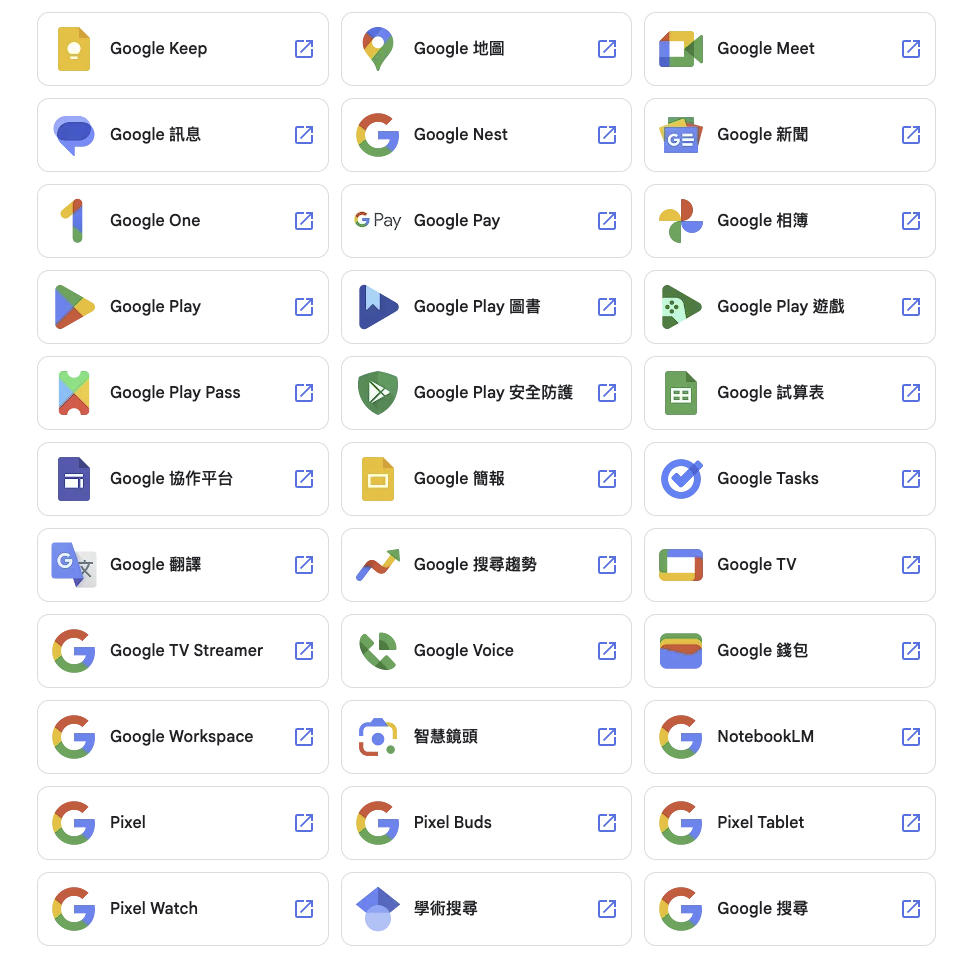Open 學術搜尋 card
The height and width of the screenshot is (953, 970).
click(486, 909)
